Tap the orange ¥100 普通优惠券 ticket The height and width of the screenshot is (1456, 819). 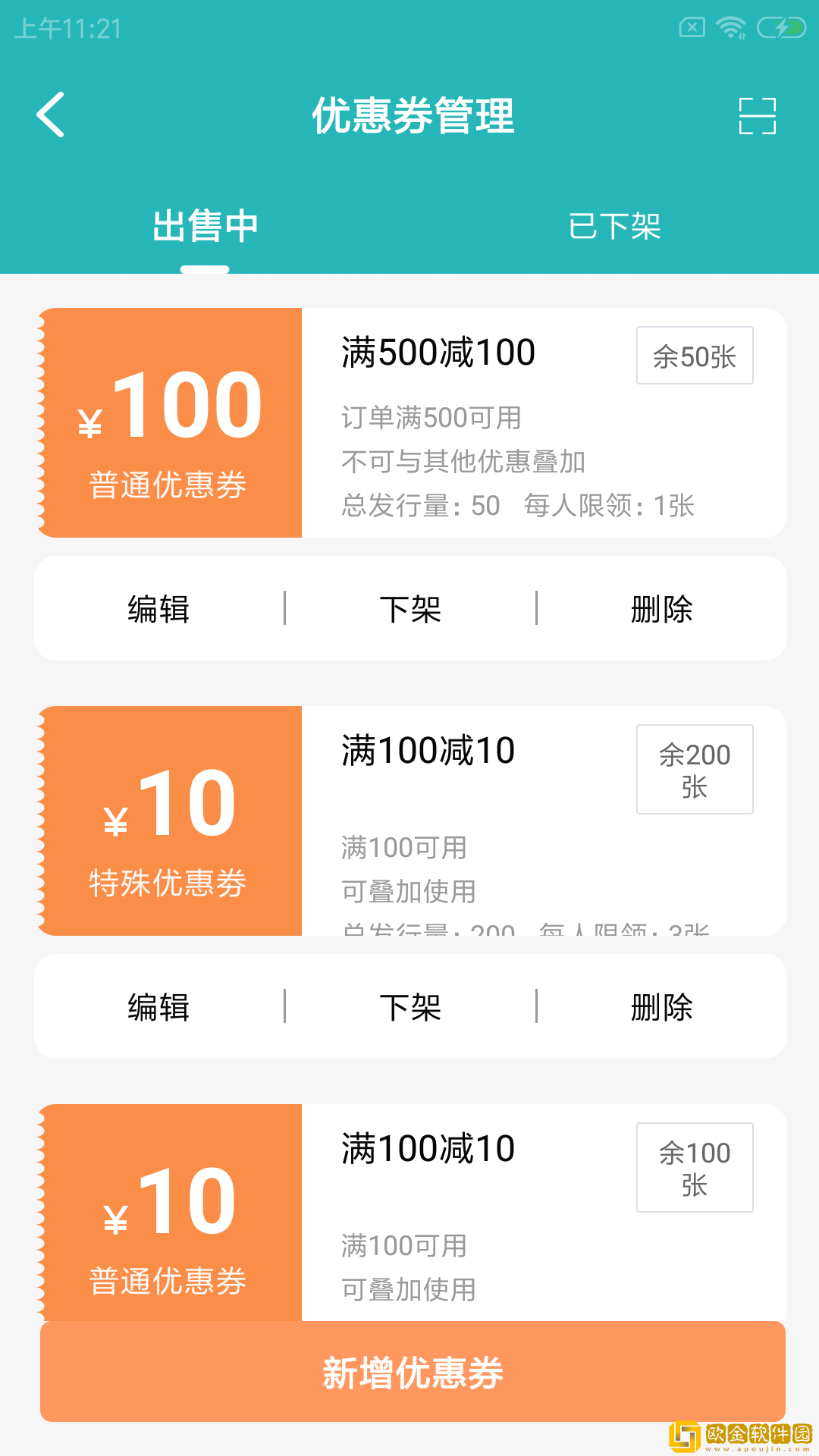point(169,421)
